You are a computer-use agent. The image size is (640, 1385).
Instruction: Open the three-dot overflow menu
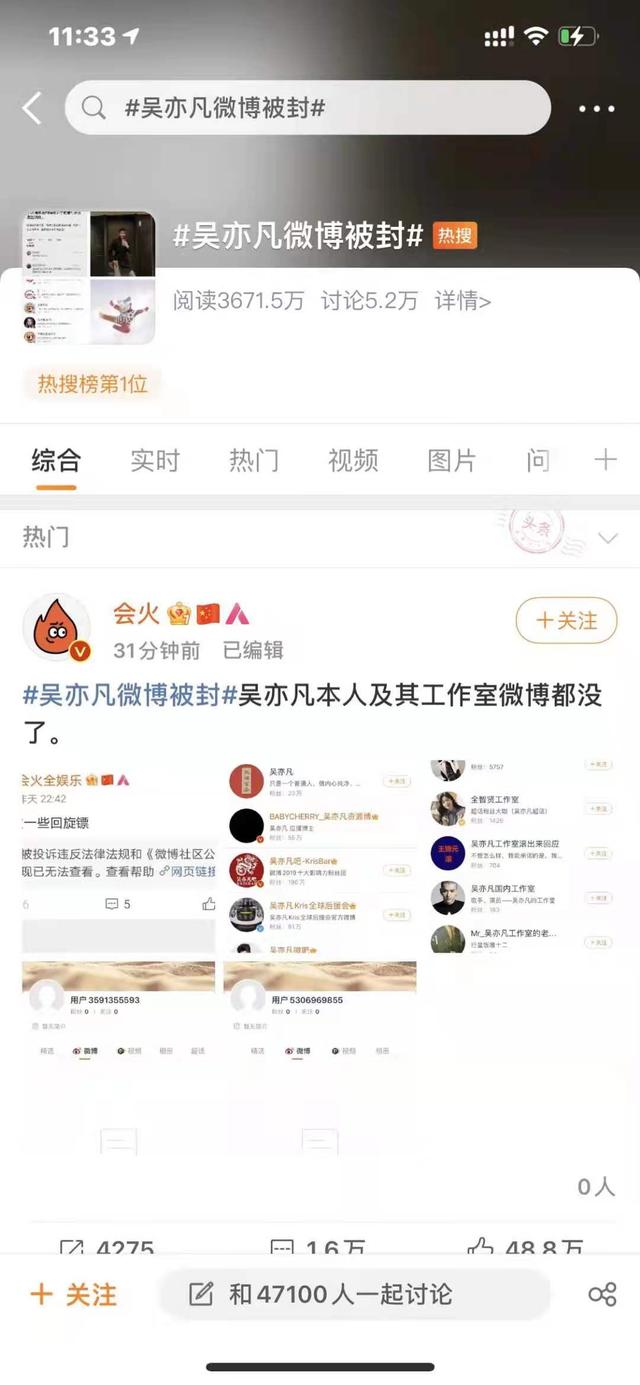pyautogui.click(x=597, y=109)
